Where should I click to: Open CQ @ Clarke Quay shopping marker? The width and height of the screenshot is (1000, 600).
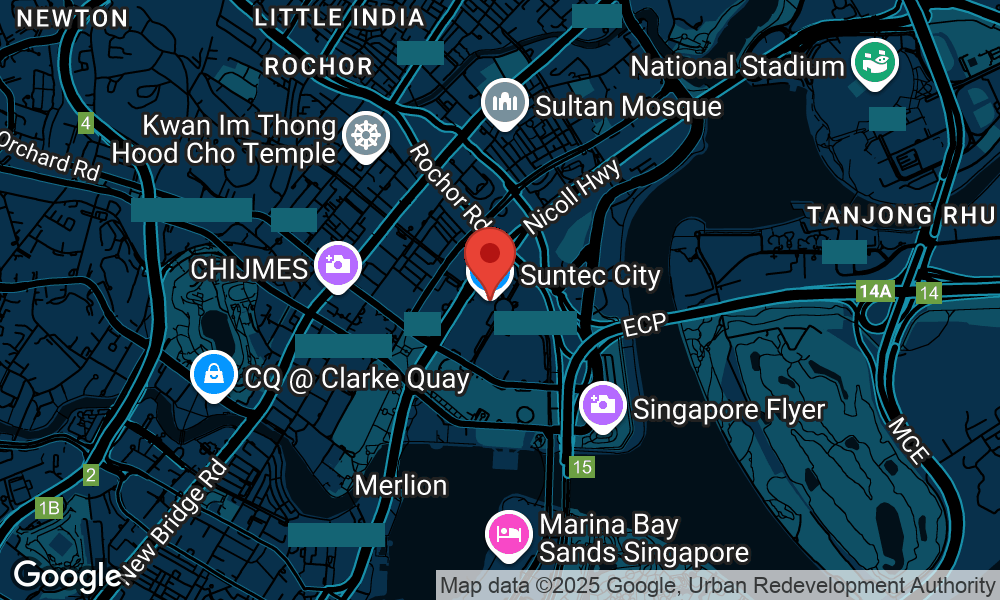click(x=214, y=375)
